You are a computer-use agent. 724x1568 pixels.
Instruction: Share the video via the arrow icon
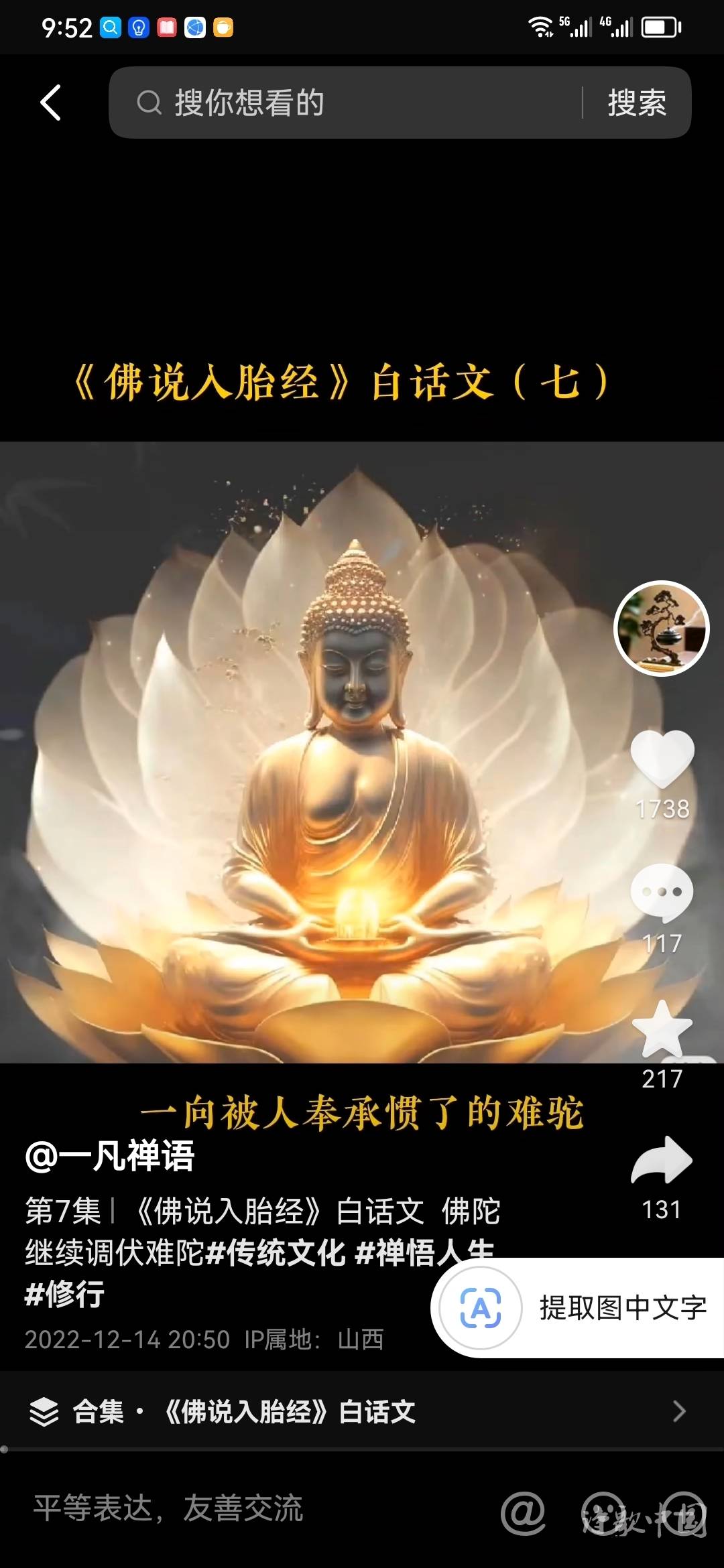pyautogui.click(x=662, y=1161)
